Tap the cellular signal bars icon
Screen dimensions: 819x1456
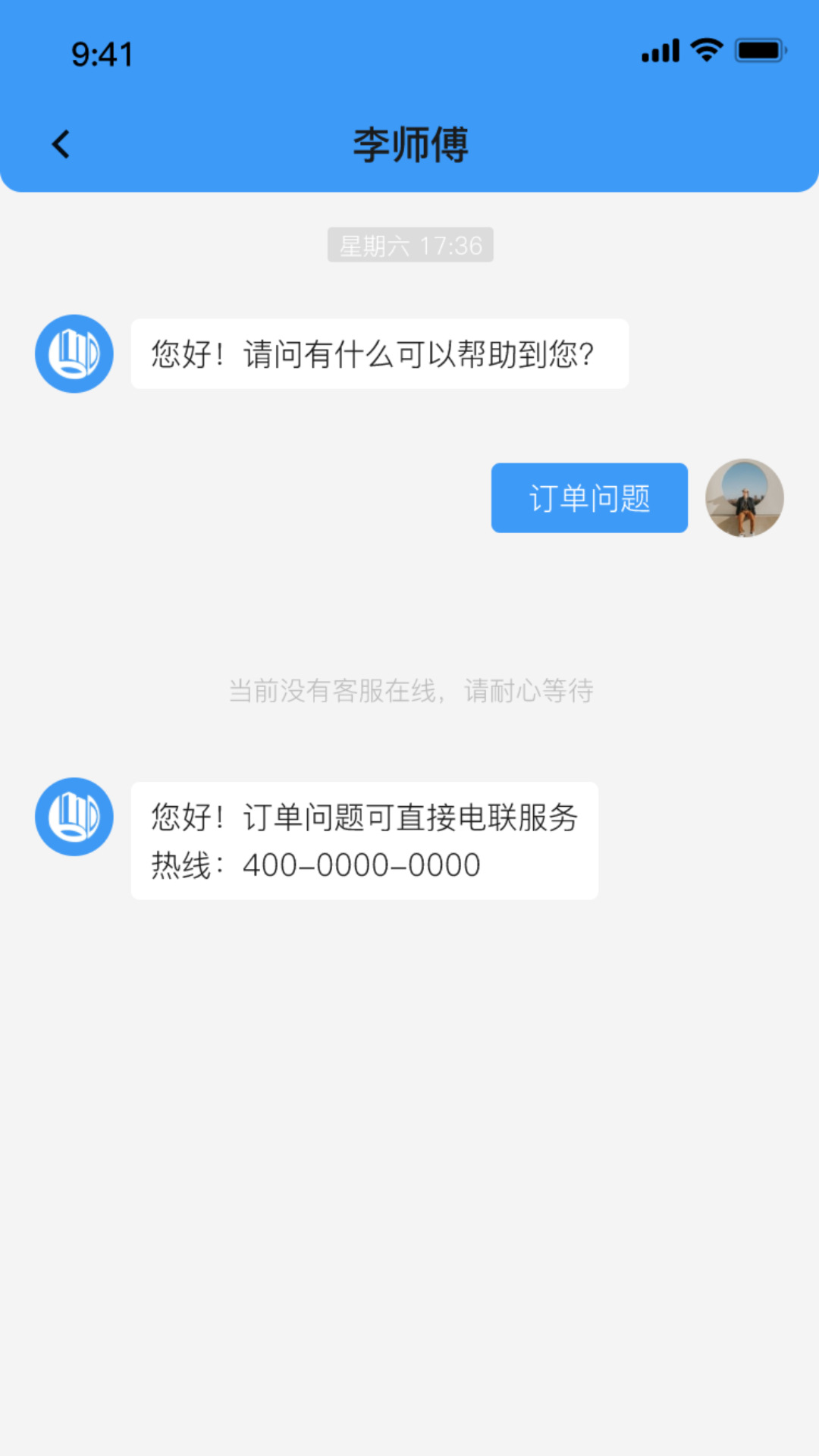coord(659,51)
